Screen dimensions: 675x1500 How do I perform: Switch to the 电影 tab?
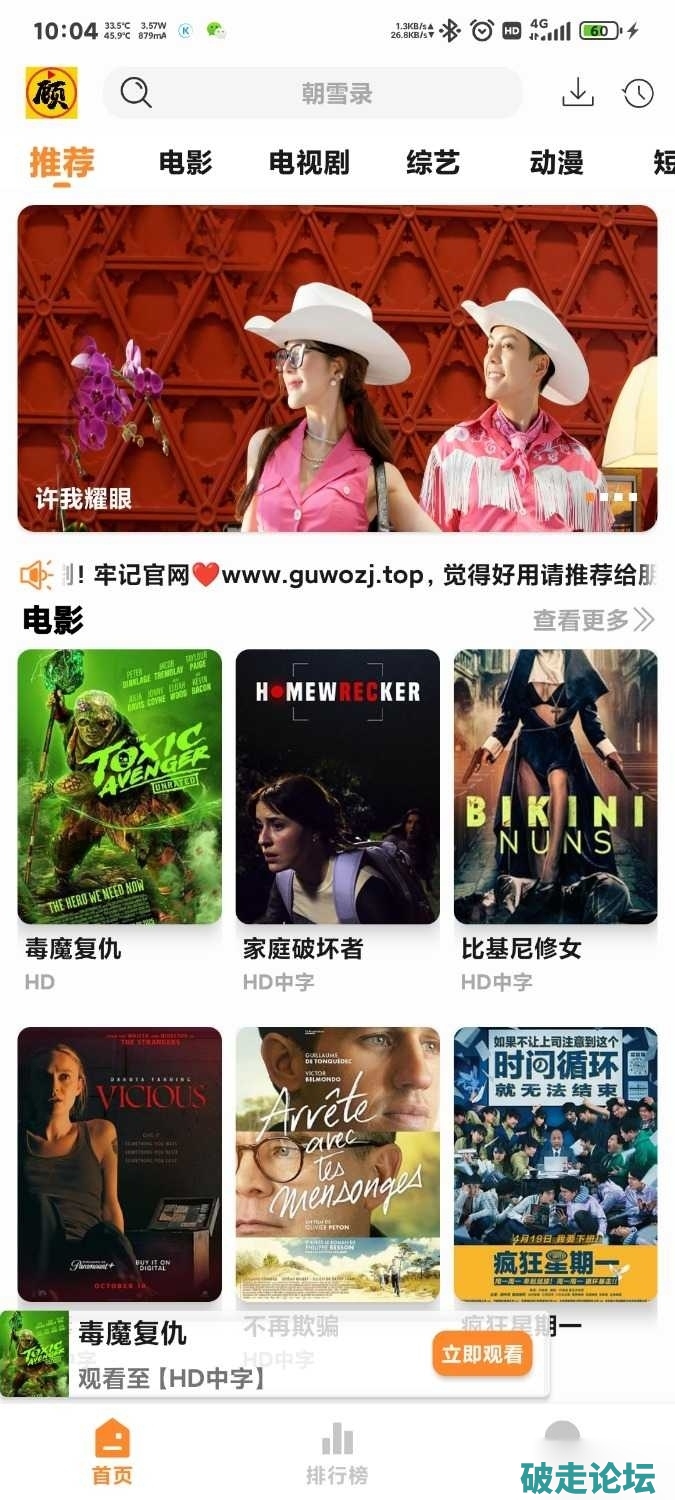[x=186, y=163]
